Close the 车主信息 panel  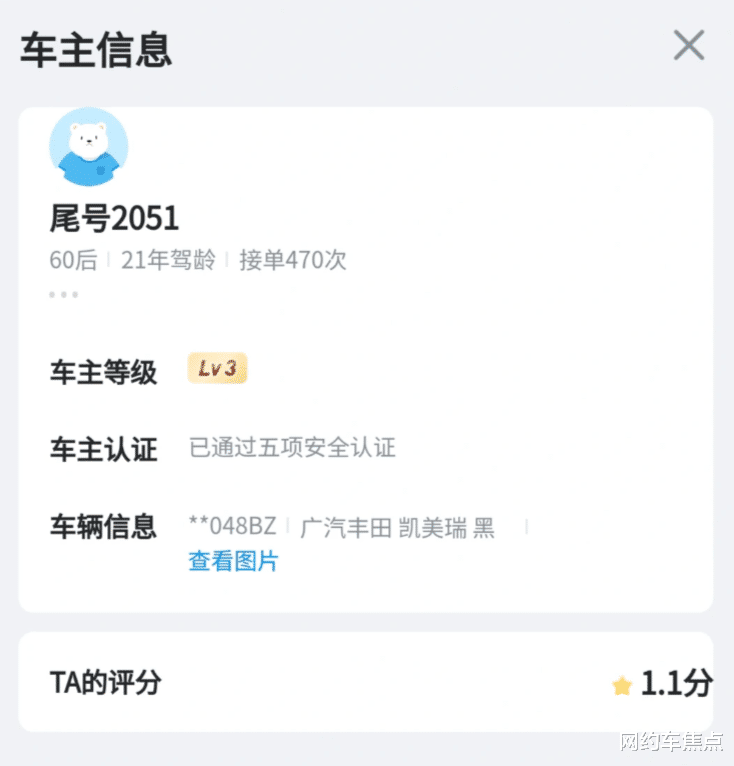[x=689, y=46]
